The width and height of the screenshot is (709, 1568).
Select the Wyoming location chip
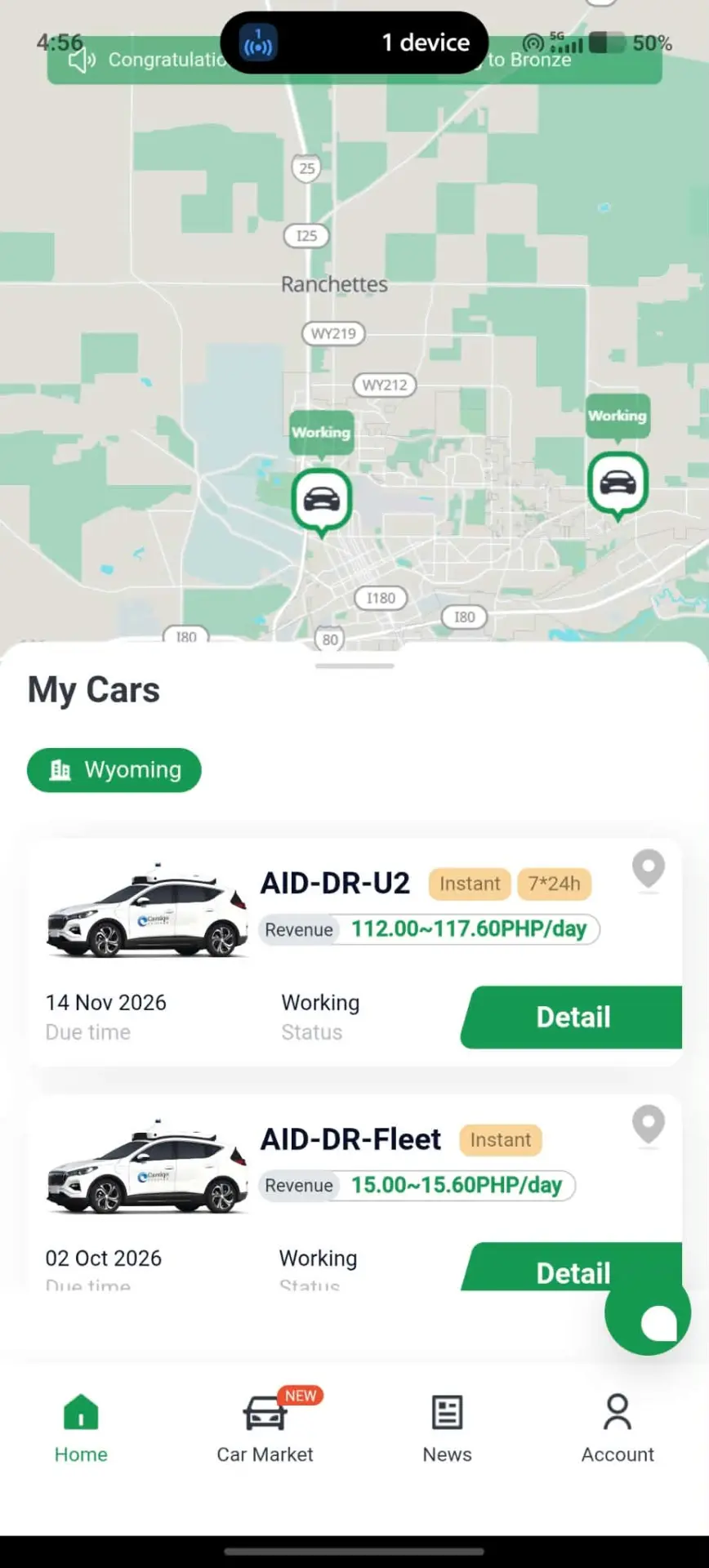pos(114,770)
